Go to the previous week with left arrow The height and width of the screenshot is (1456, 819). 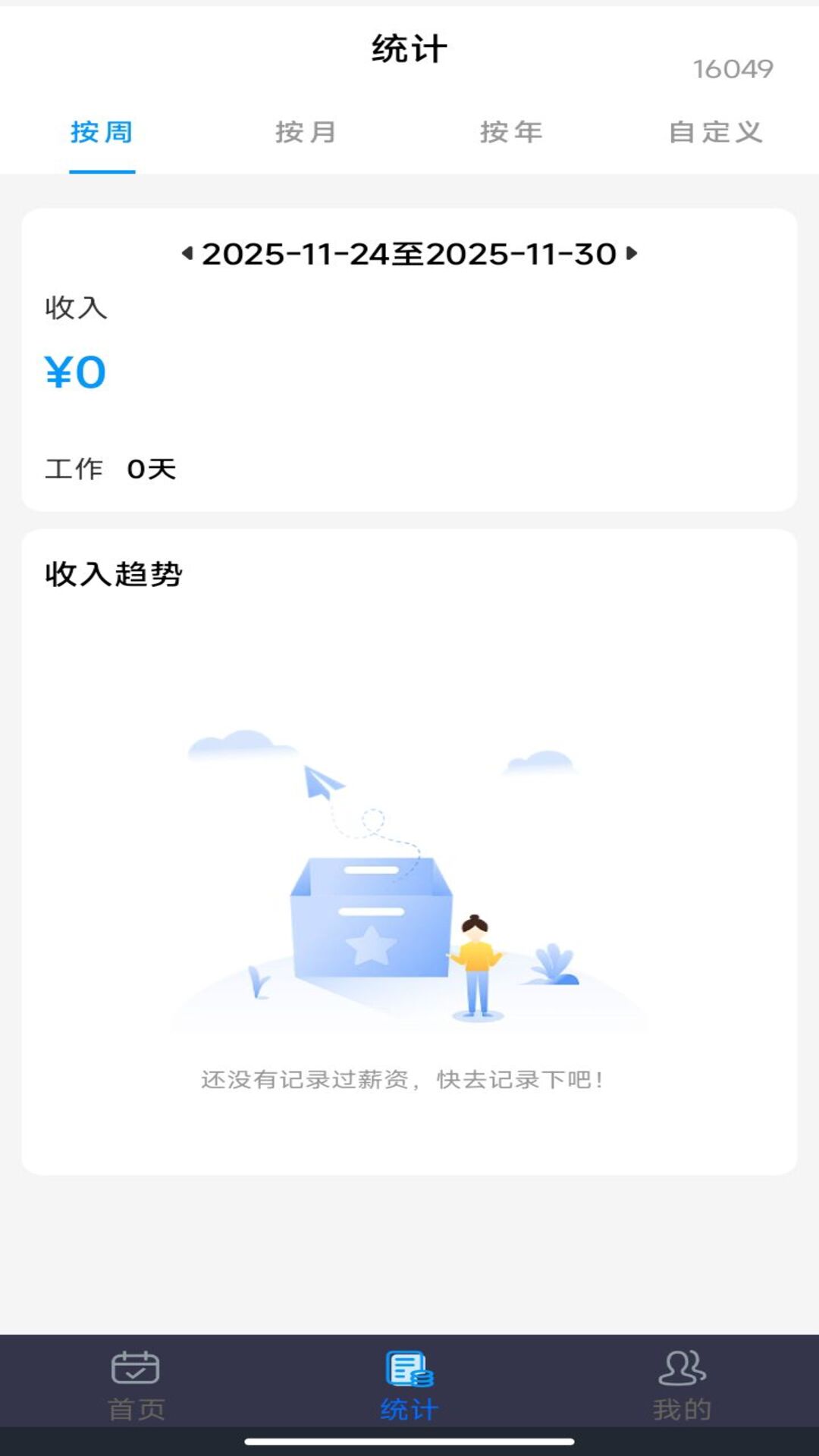point(187,255)
